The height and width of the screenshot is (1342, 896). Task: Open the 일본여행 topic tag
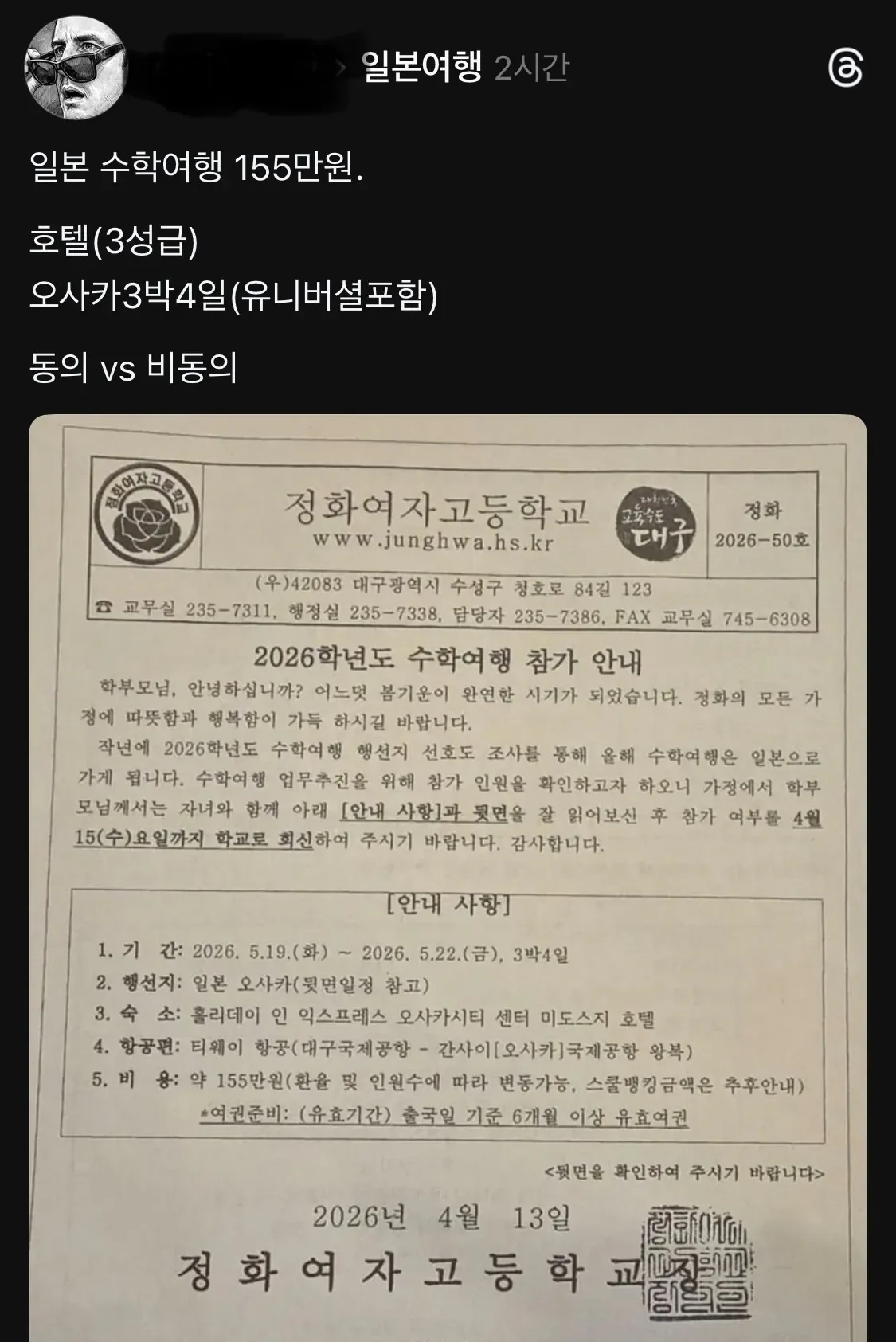tap(421, 68)
